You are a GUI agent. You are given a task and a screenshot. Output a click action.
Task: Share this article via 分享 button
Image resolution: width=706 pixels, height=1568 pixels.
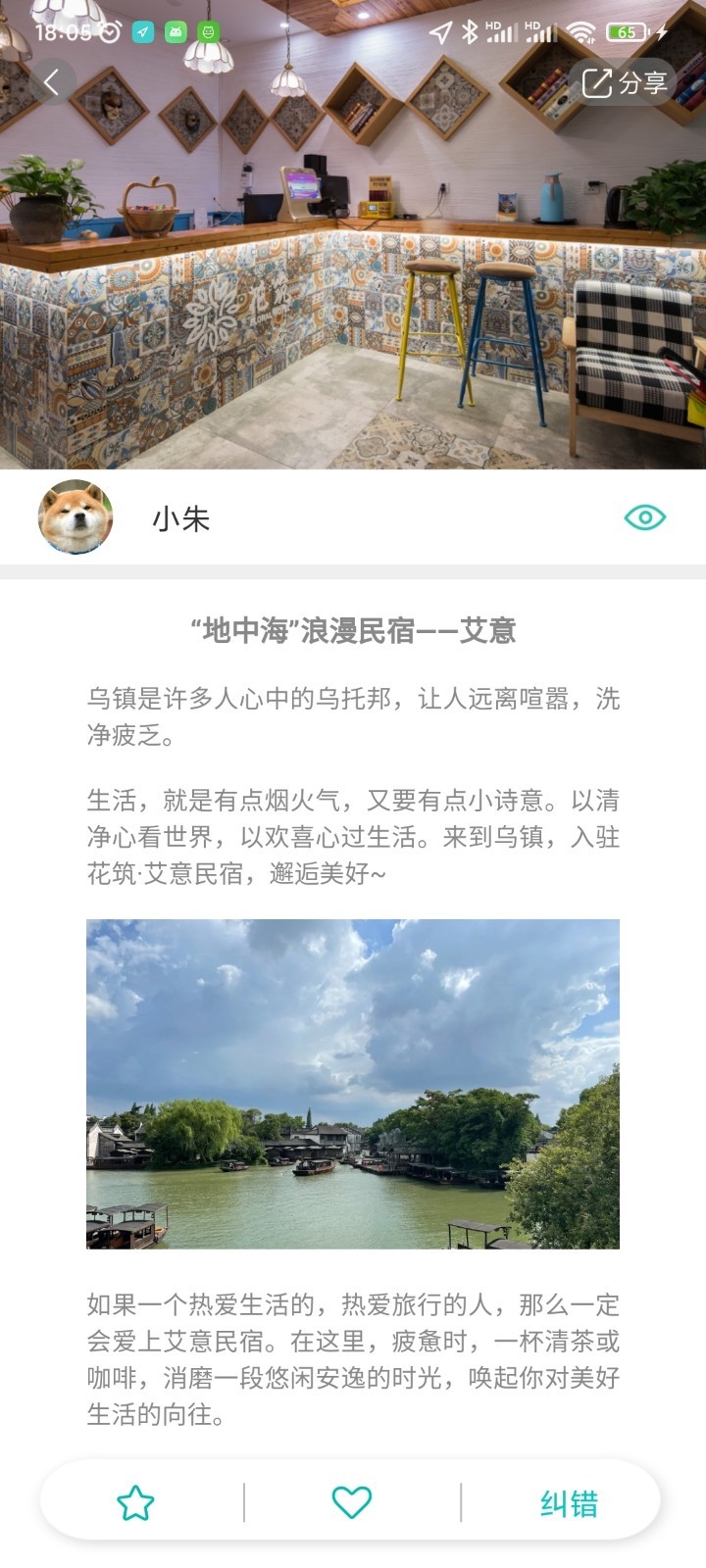625,83
